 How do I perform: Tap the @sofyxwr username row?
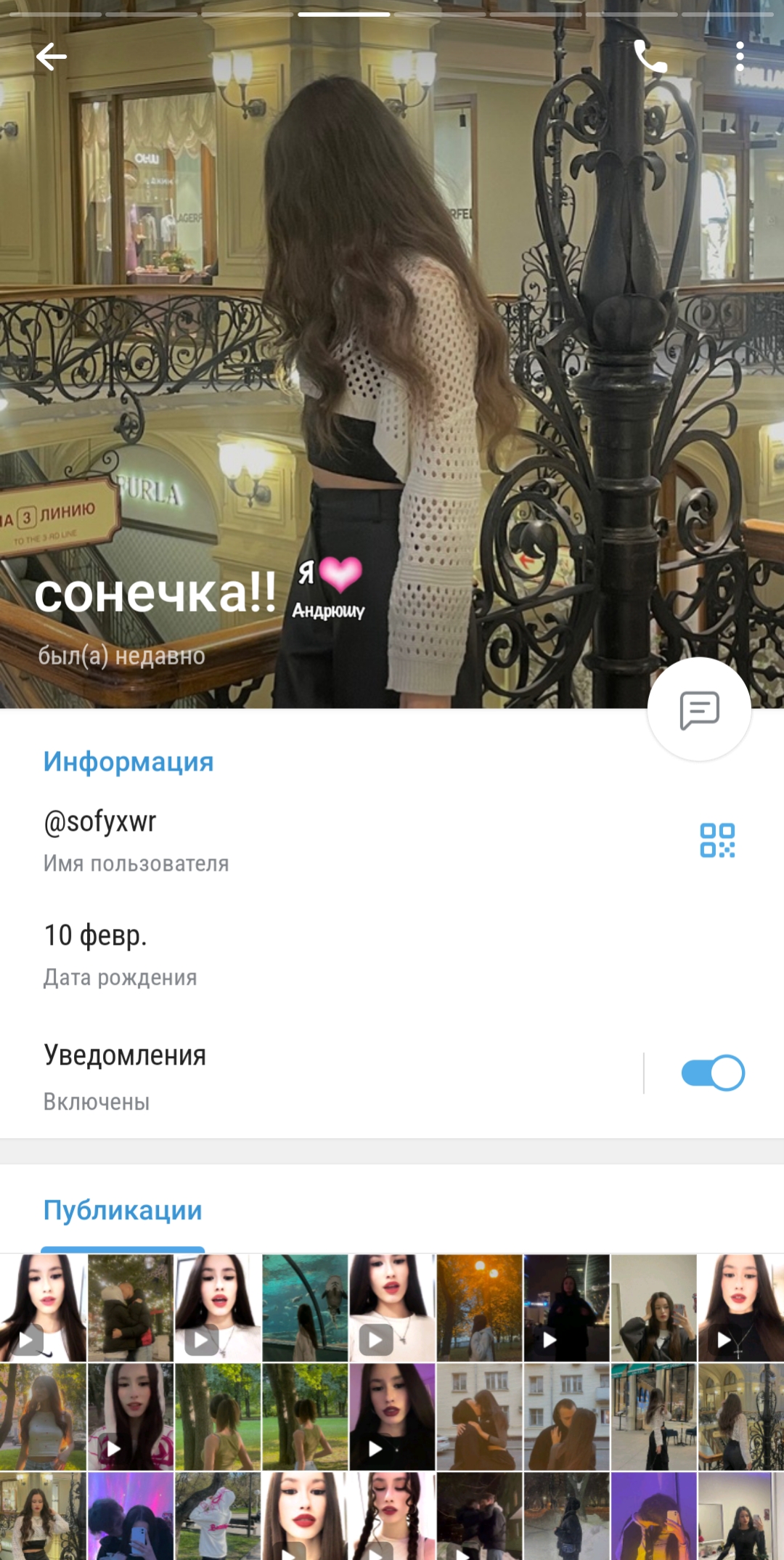(x=290, y=840)
